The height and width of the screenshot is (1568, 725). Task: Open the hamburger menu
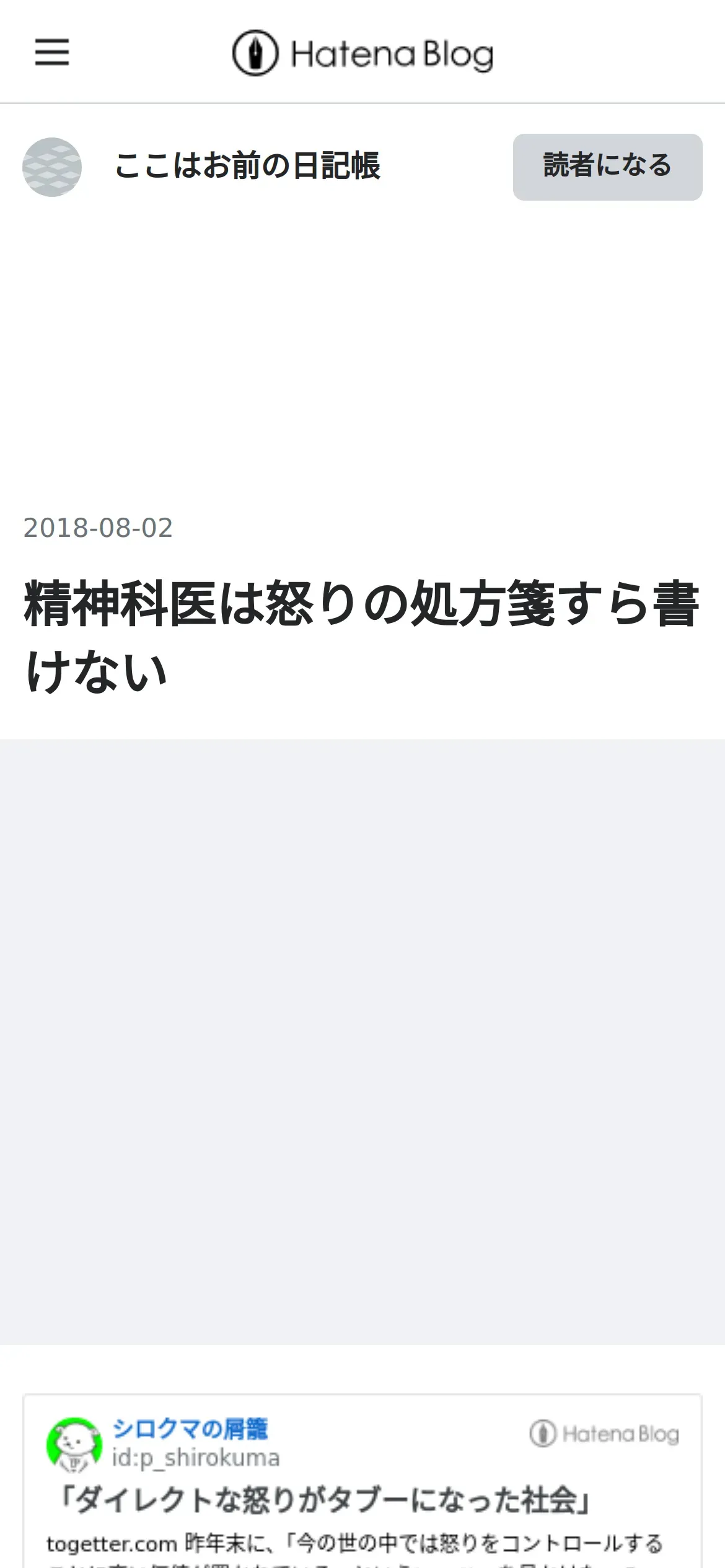(52, 52)
